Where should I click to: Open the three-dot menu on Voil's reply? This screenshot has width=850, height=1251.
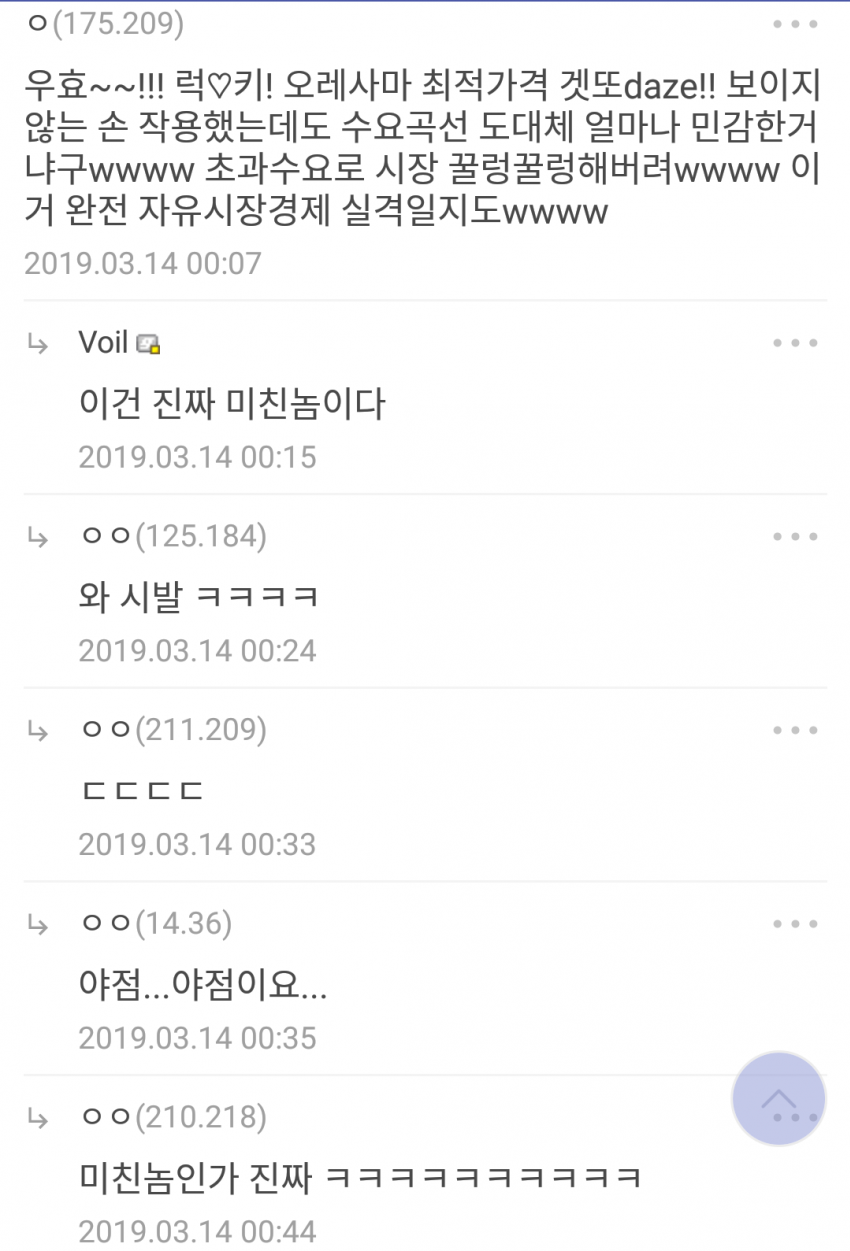pos(795,343)
